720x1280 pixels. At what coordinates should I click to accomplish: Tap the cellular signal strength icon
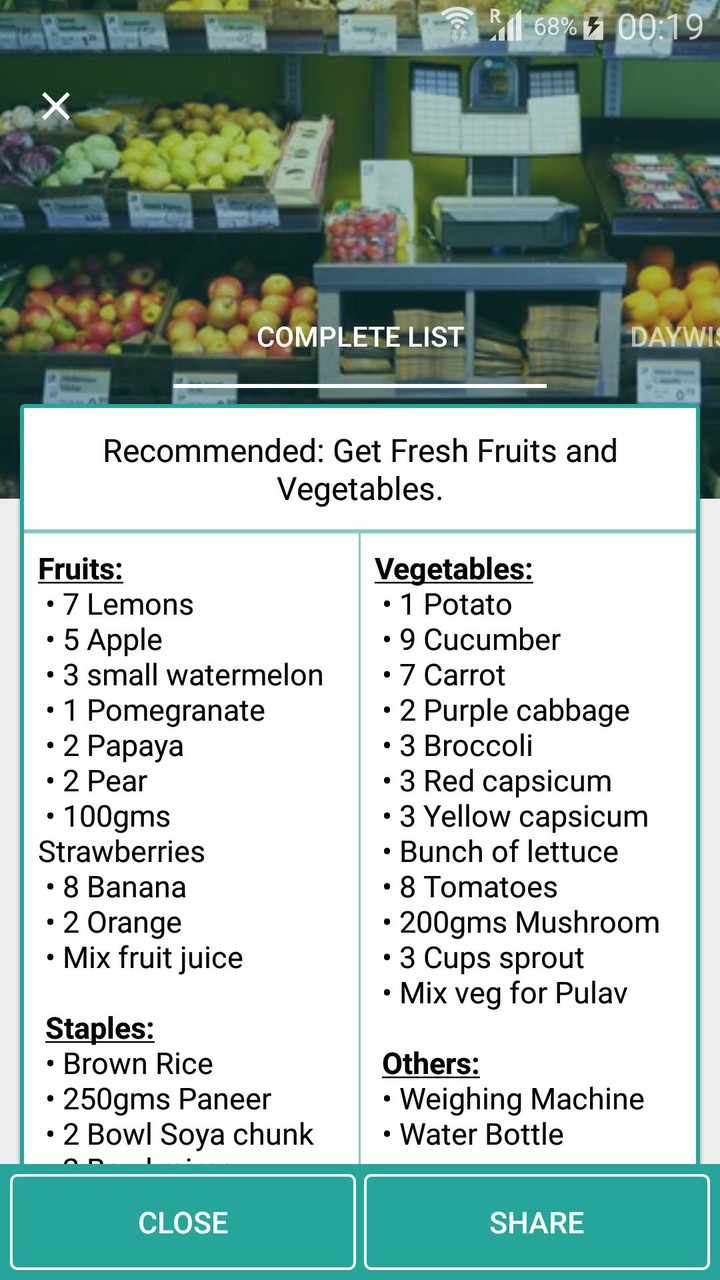pyautogui.click(x=512, y=28)
